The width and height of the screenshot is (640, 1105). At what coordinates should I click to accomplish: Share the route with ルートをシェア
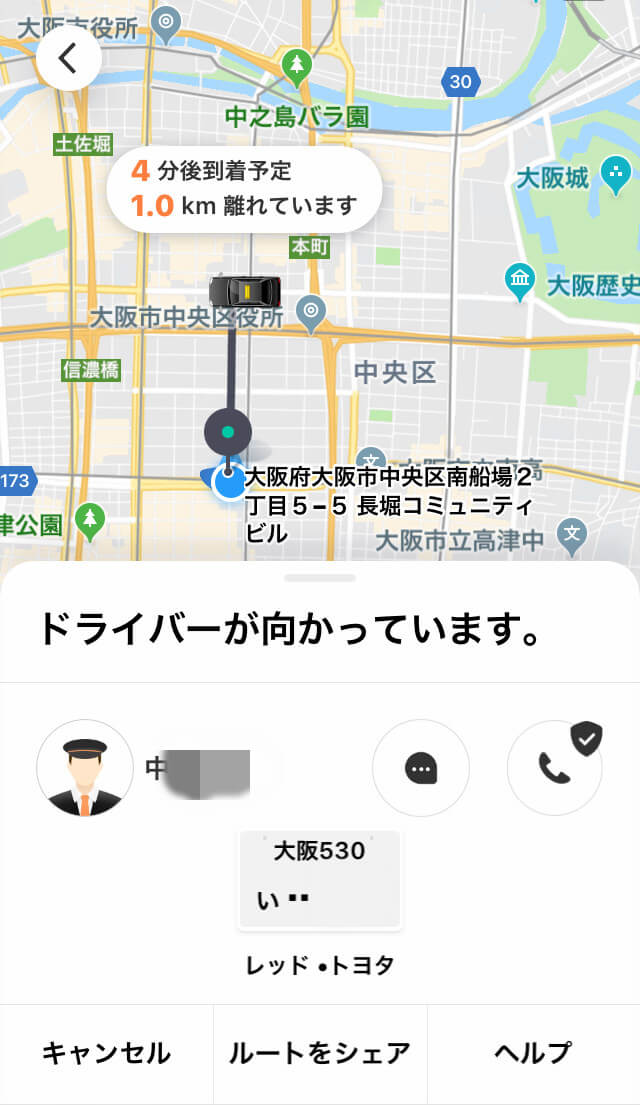(320, 1053)
